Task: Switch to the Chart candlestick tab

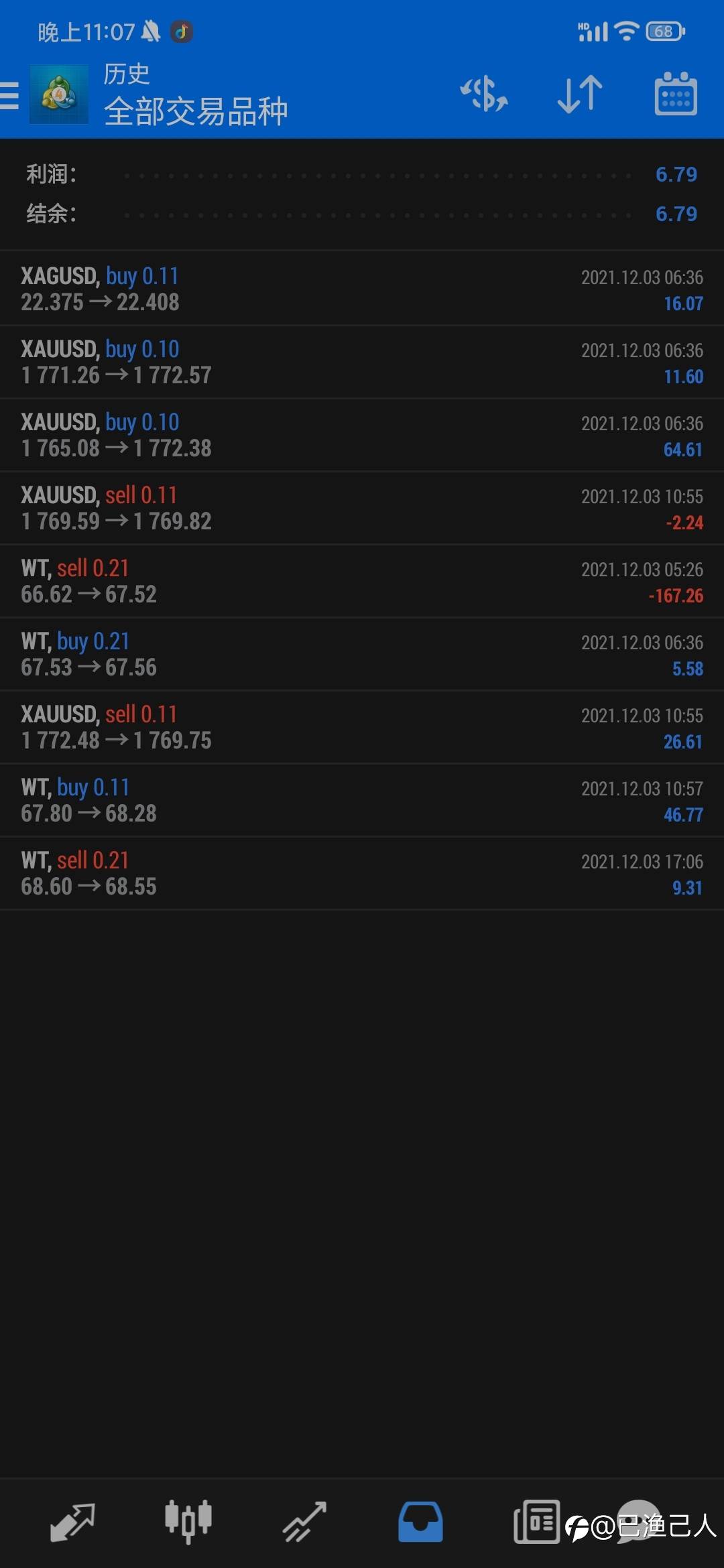Action: pyautogui.click(x=188, y=1522)
